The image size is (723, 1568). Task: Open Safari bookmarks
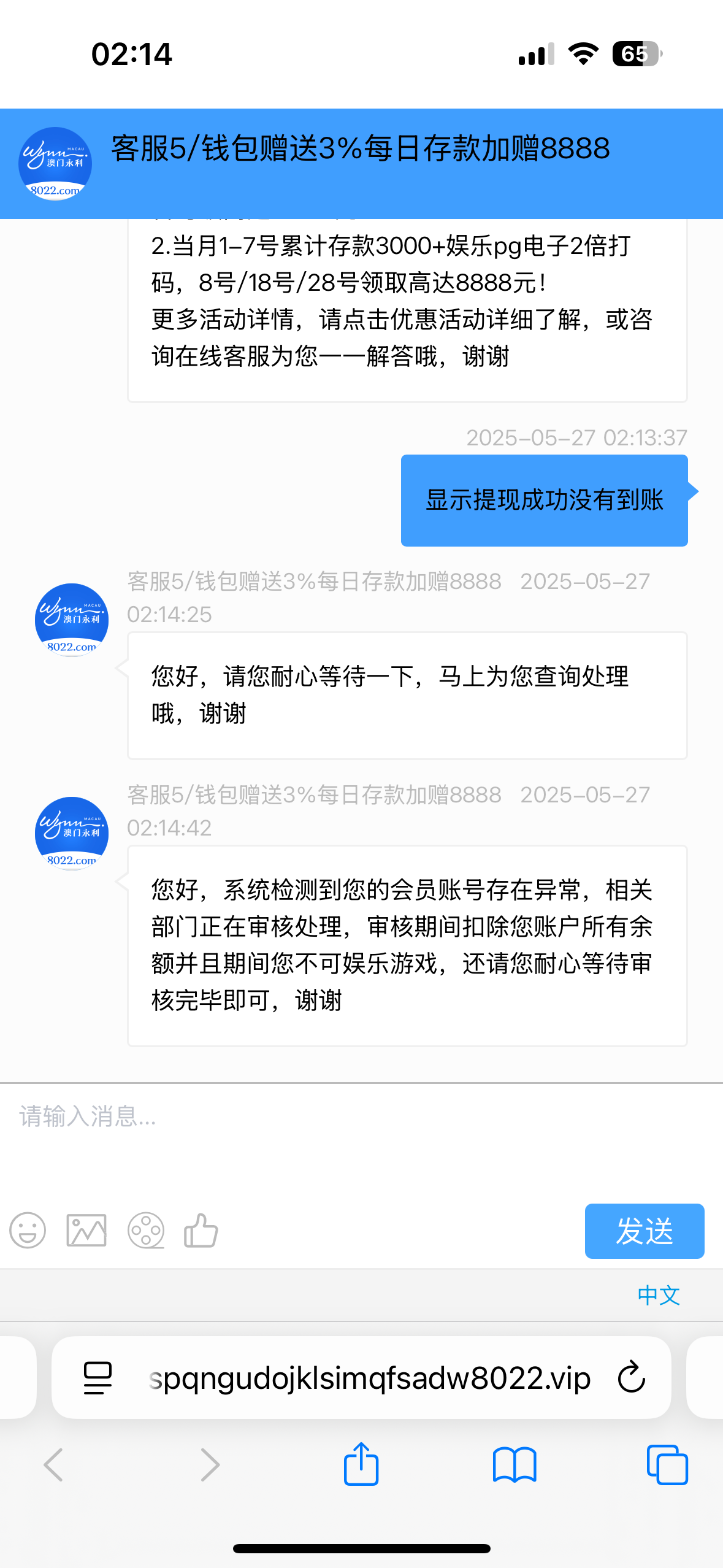(x=515, y=1465)
